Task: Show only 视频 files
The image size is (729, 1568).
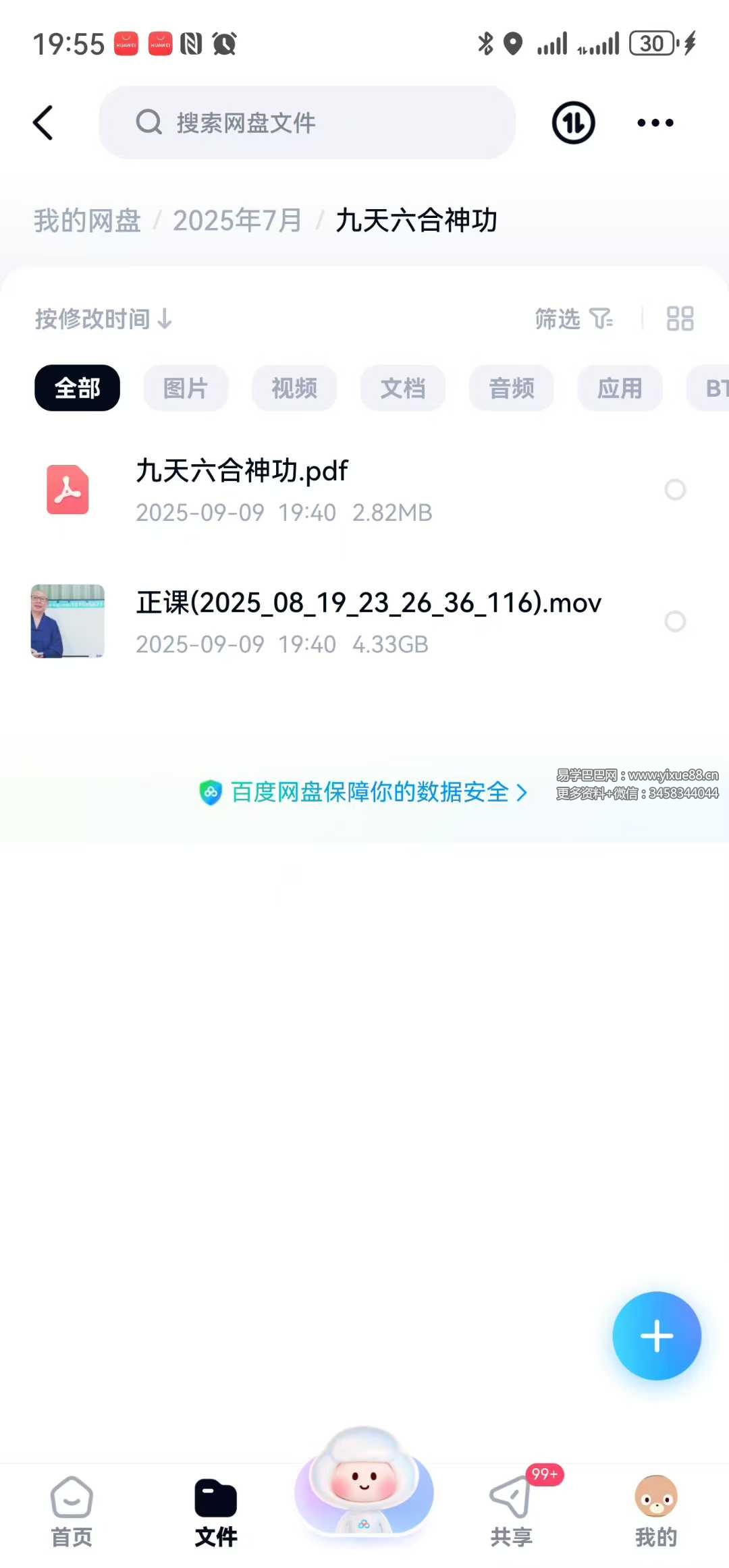Action: 294,388
